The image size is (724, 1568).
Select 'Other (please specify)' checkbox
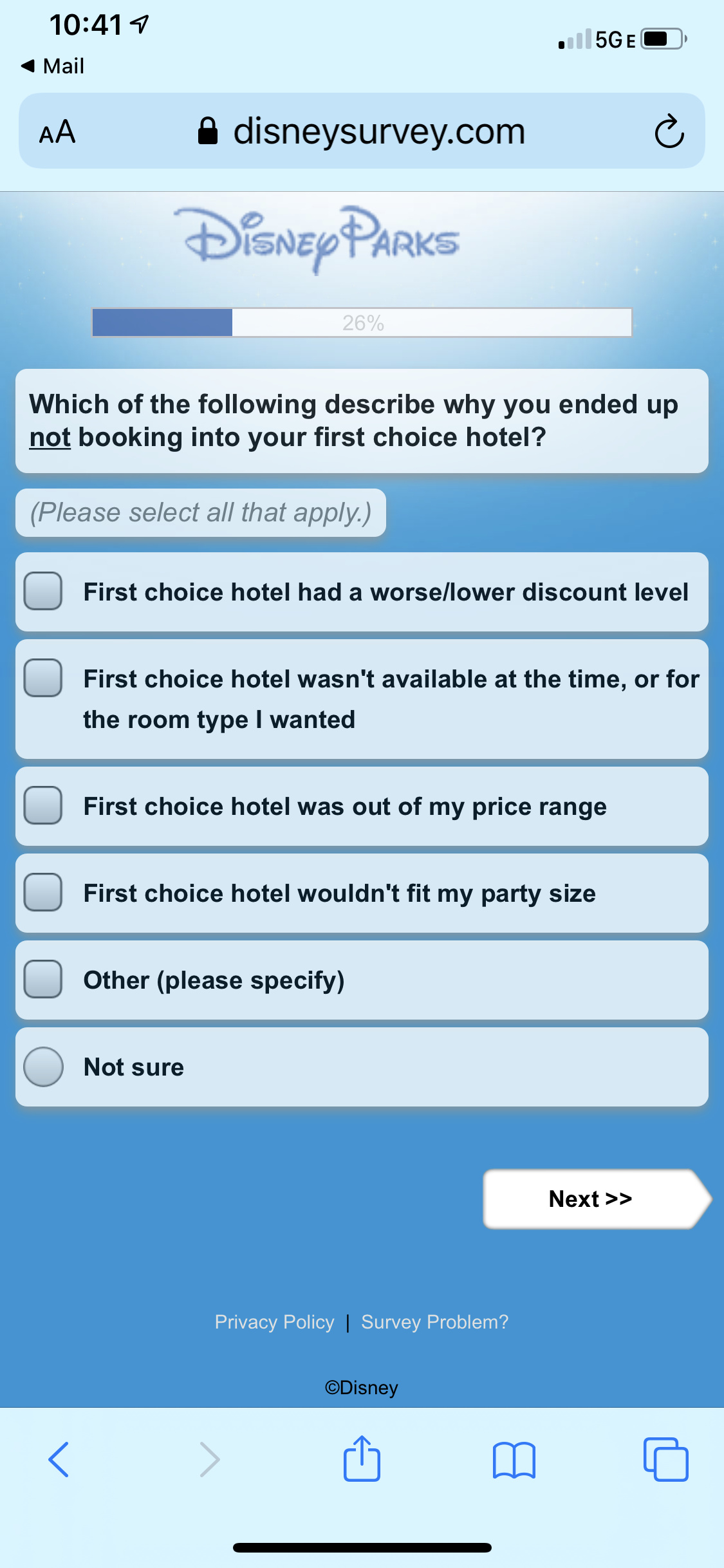tap(43, 979)
